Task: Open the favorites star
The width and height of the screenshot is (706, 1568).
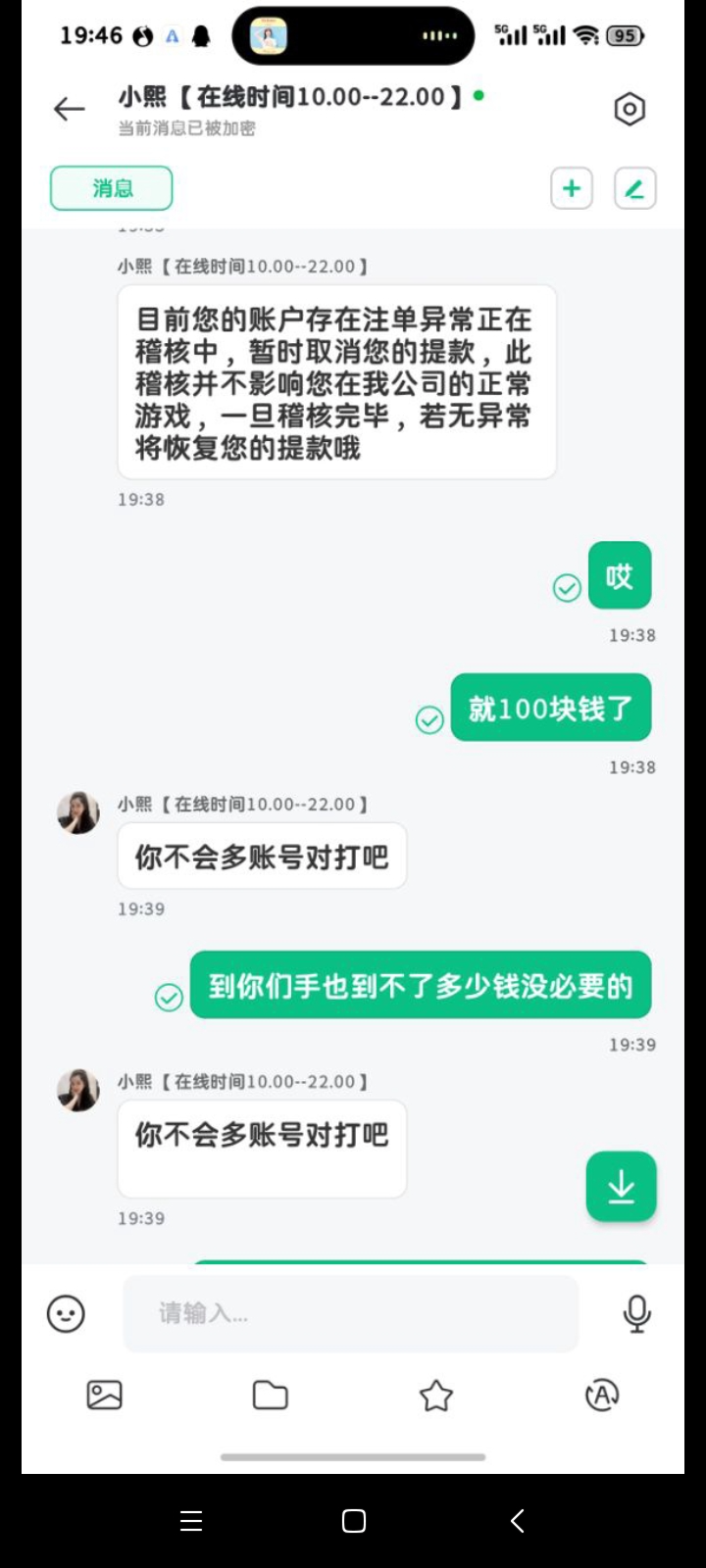Action: coord(435,1395)
